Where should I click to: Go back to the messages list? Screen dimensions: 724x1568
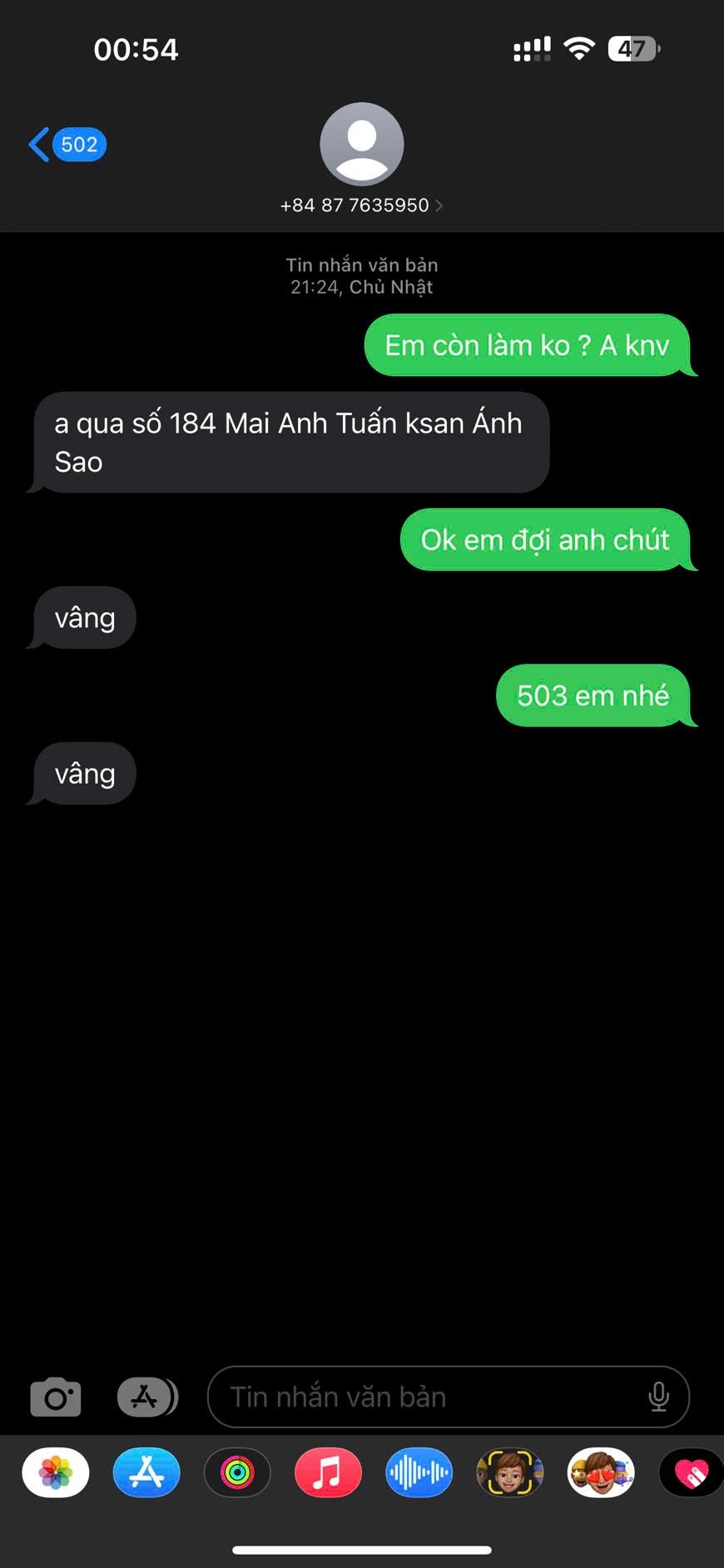(67, 145)
